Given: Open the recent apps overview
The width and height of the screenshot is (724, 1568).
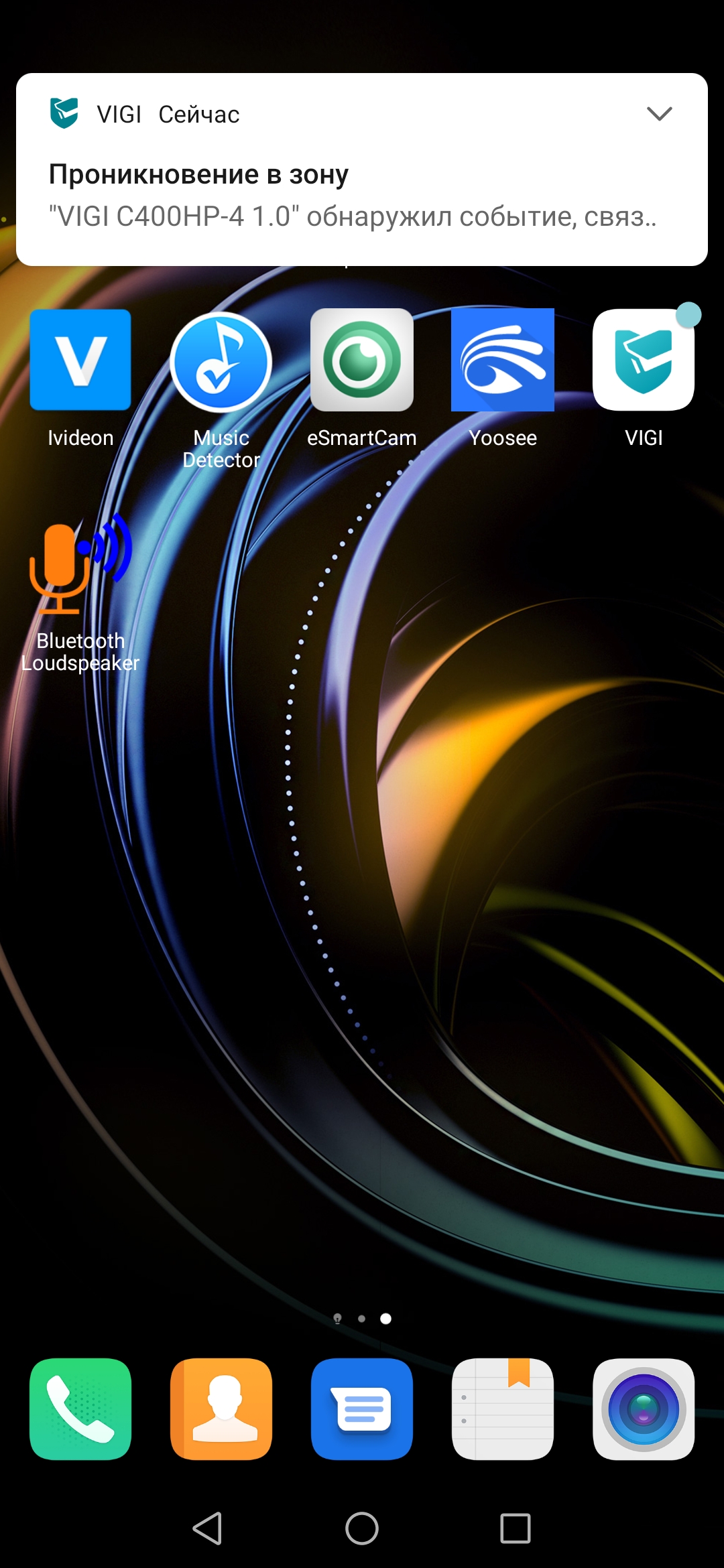Looking at the screenshot, I should click(516, 1528).
